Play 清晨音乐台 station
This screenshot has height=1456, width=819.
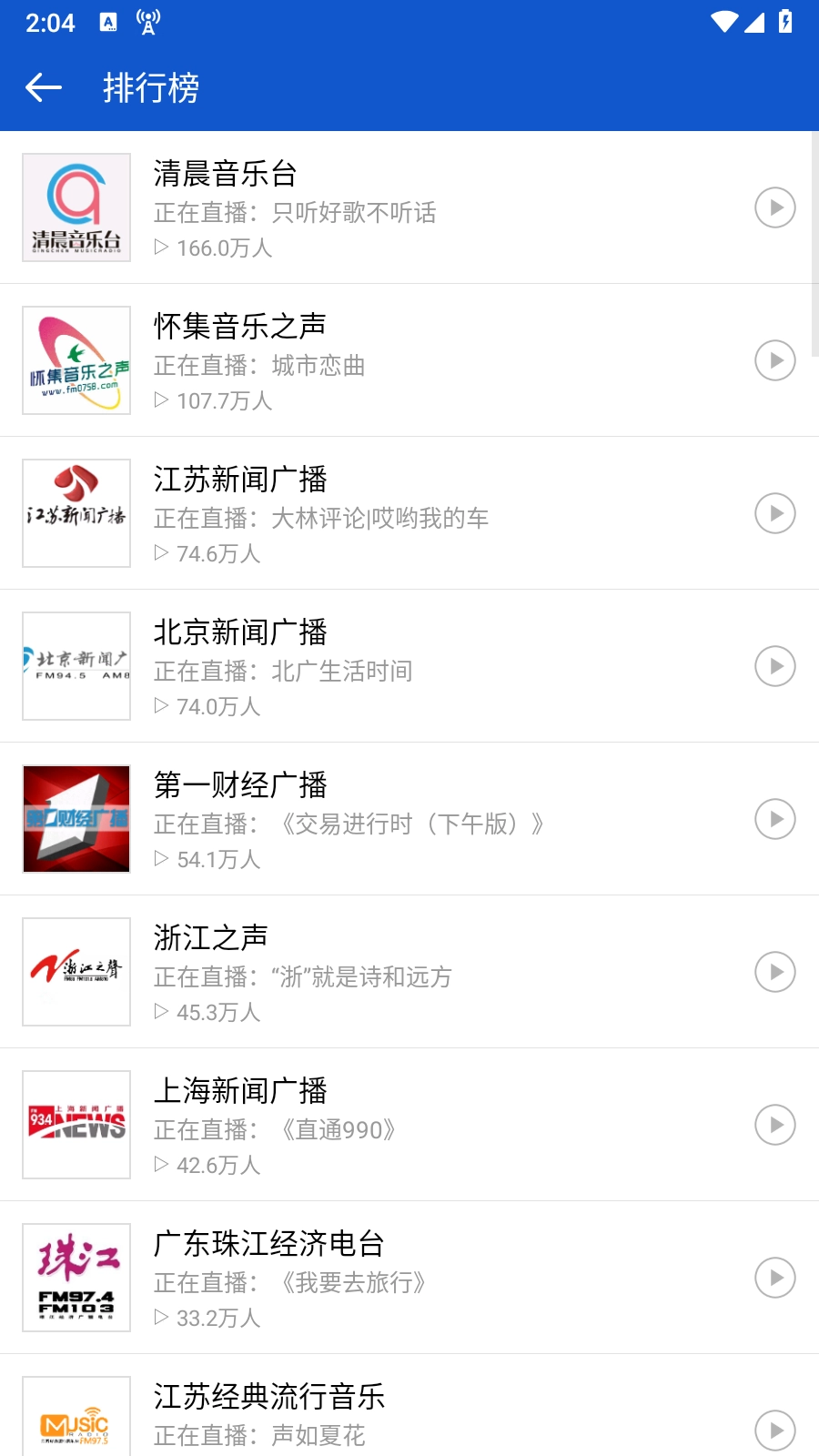(x=774, y=208)
